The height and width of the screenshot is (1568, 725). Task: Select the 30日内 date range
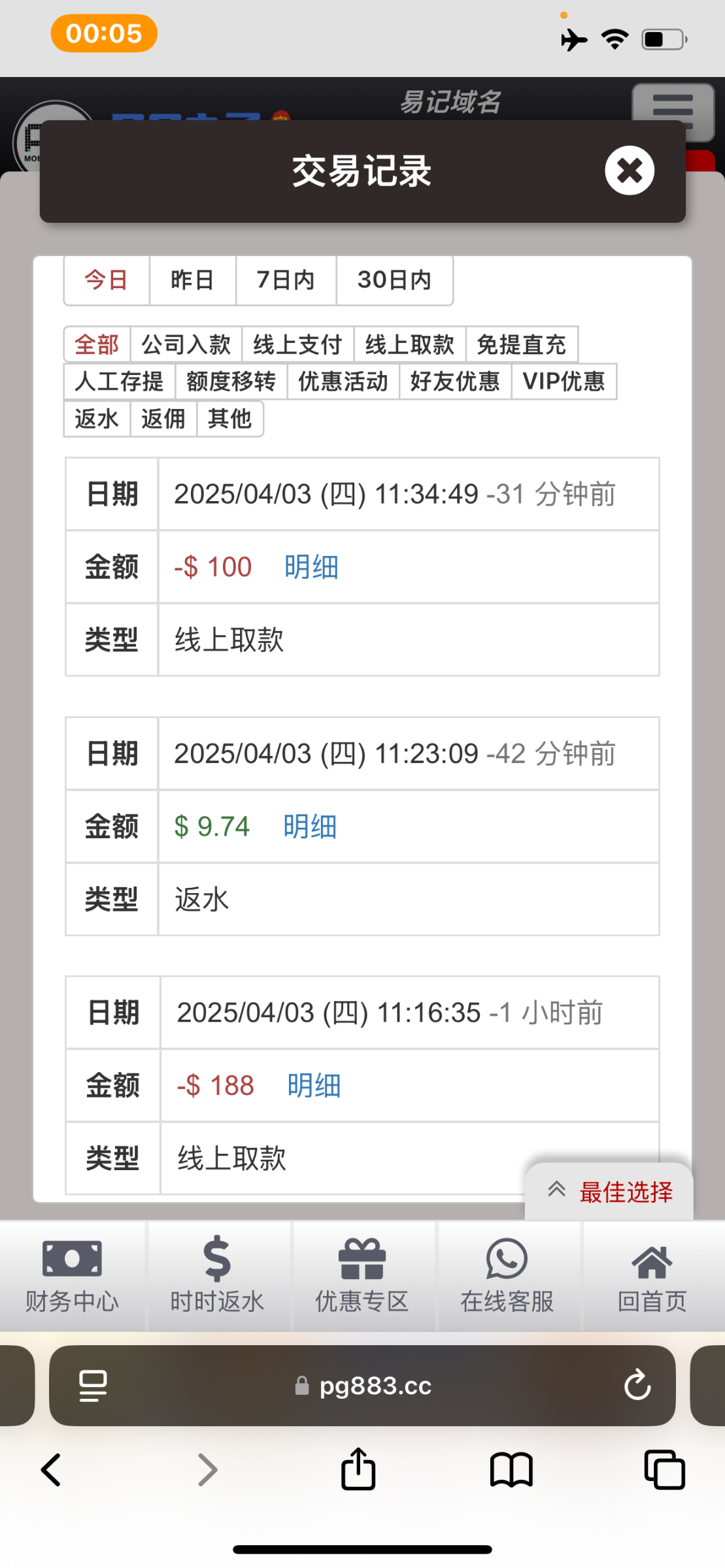click(394, 280)
